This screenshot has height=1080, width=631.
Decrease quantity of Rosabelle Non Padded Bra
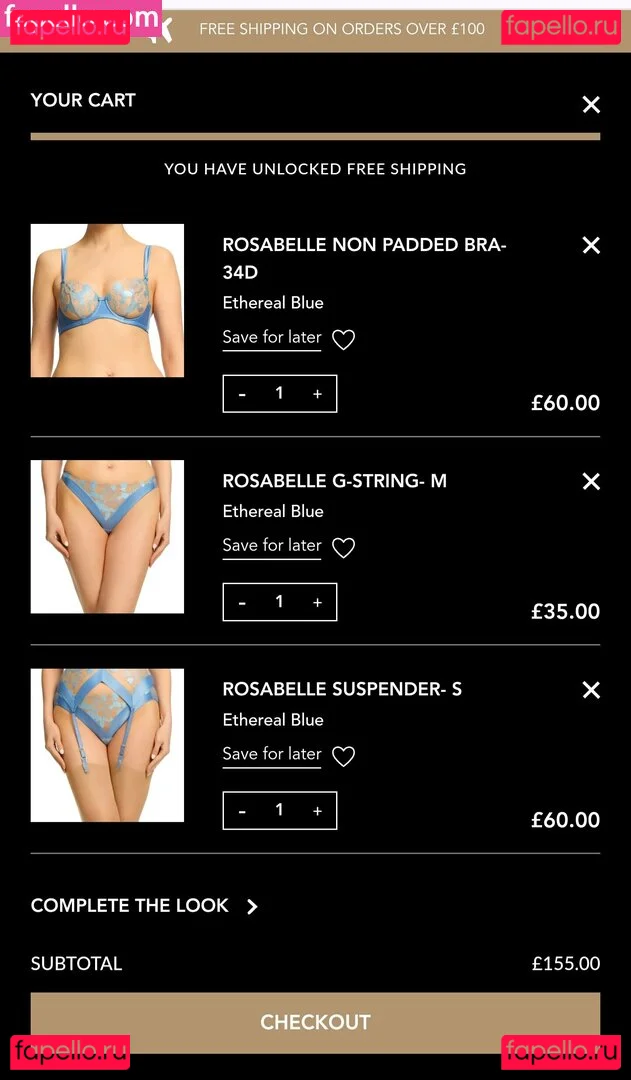(242, 394)
